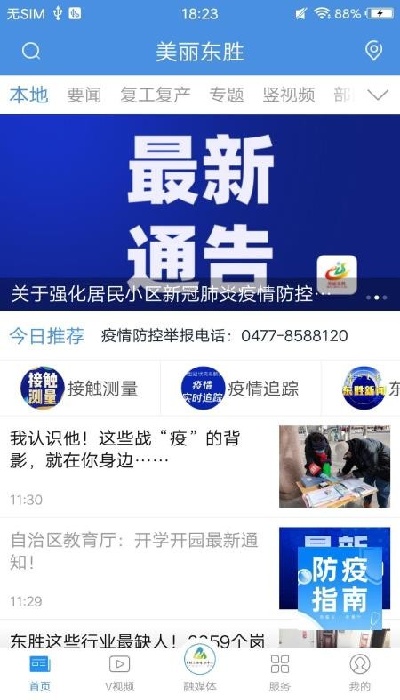Open 自治区教育厅 开学开园最新通知 article

(x=200, y=569)
